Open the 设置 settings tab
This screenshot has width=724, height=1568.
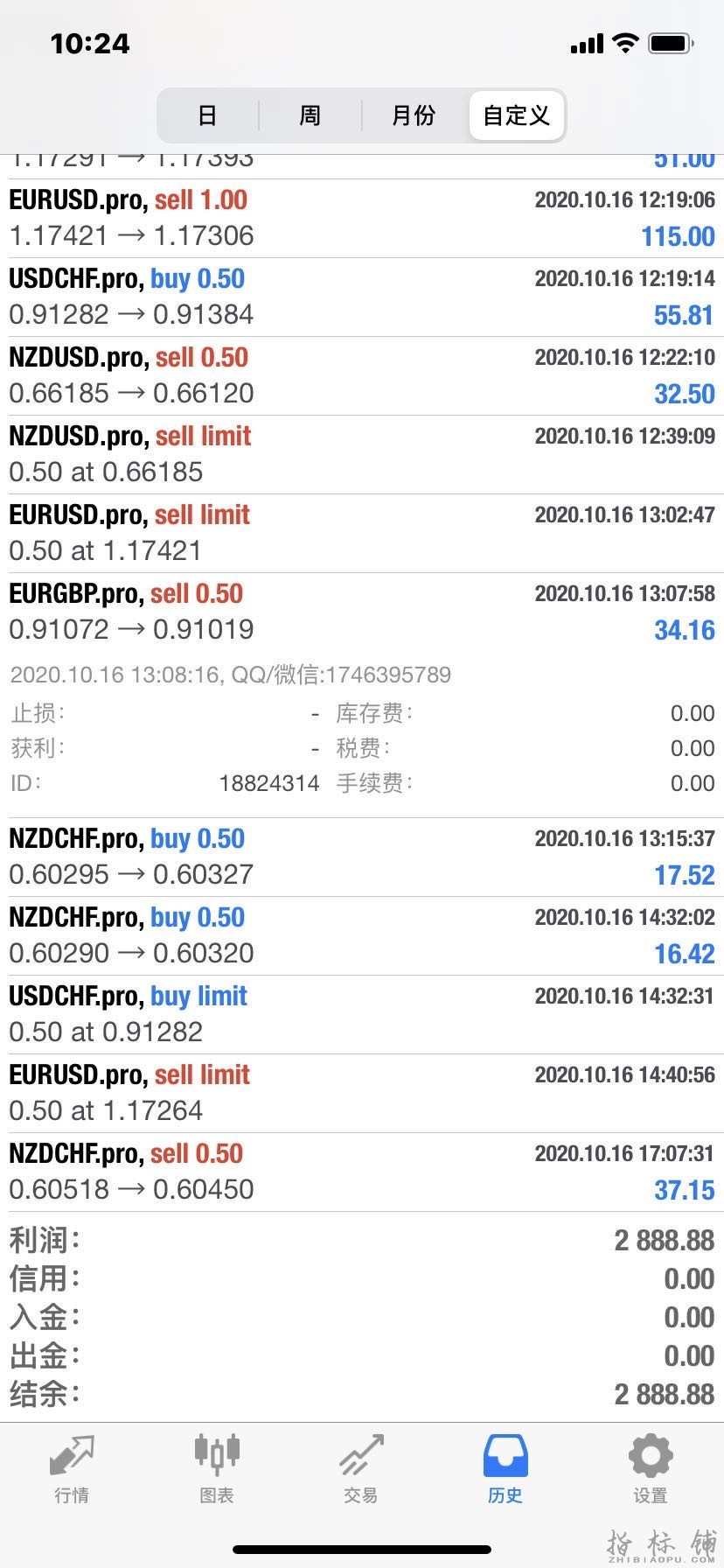coord(651,1470)
